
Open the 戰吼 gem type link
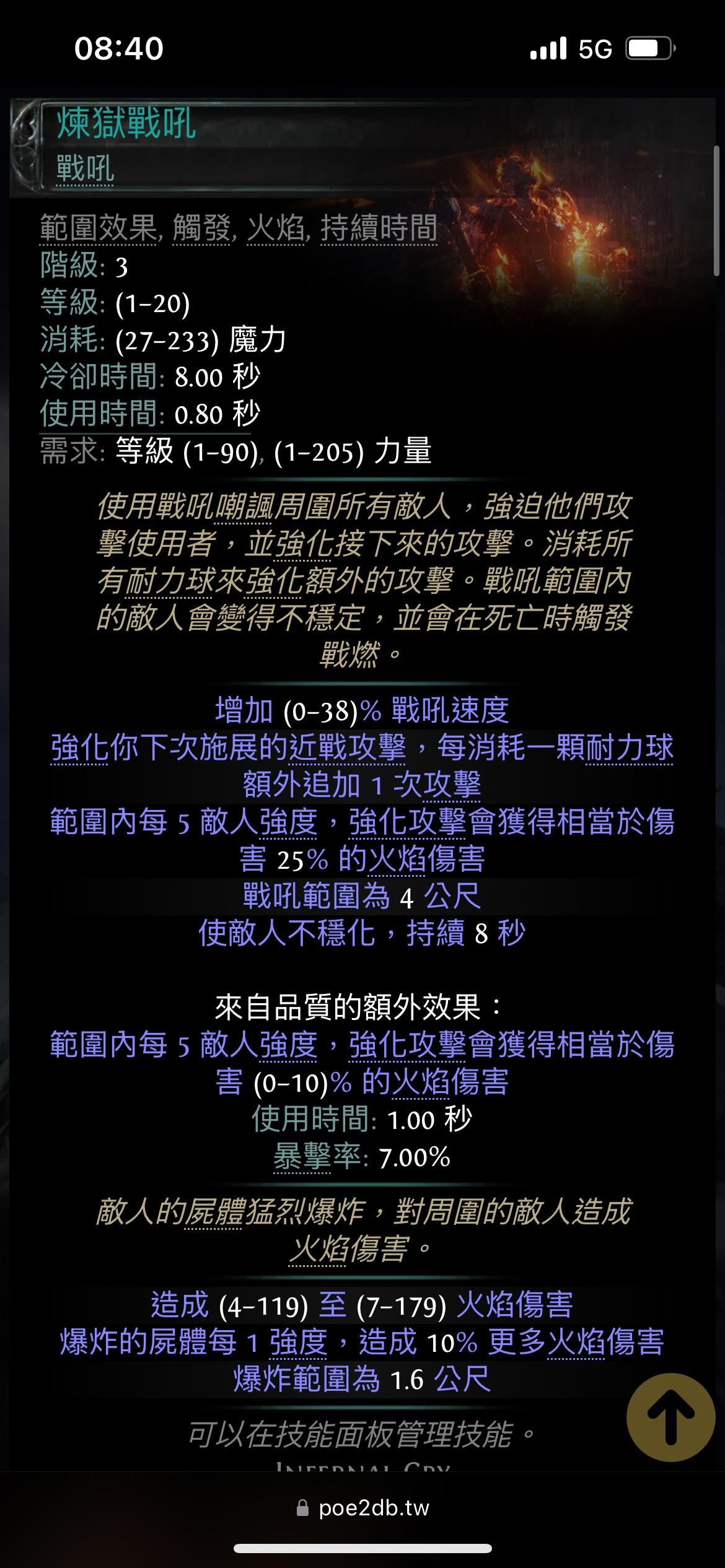coord(86,168)
